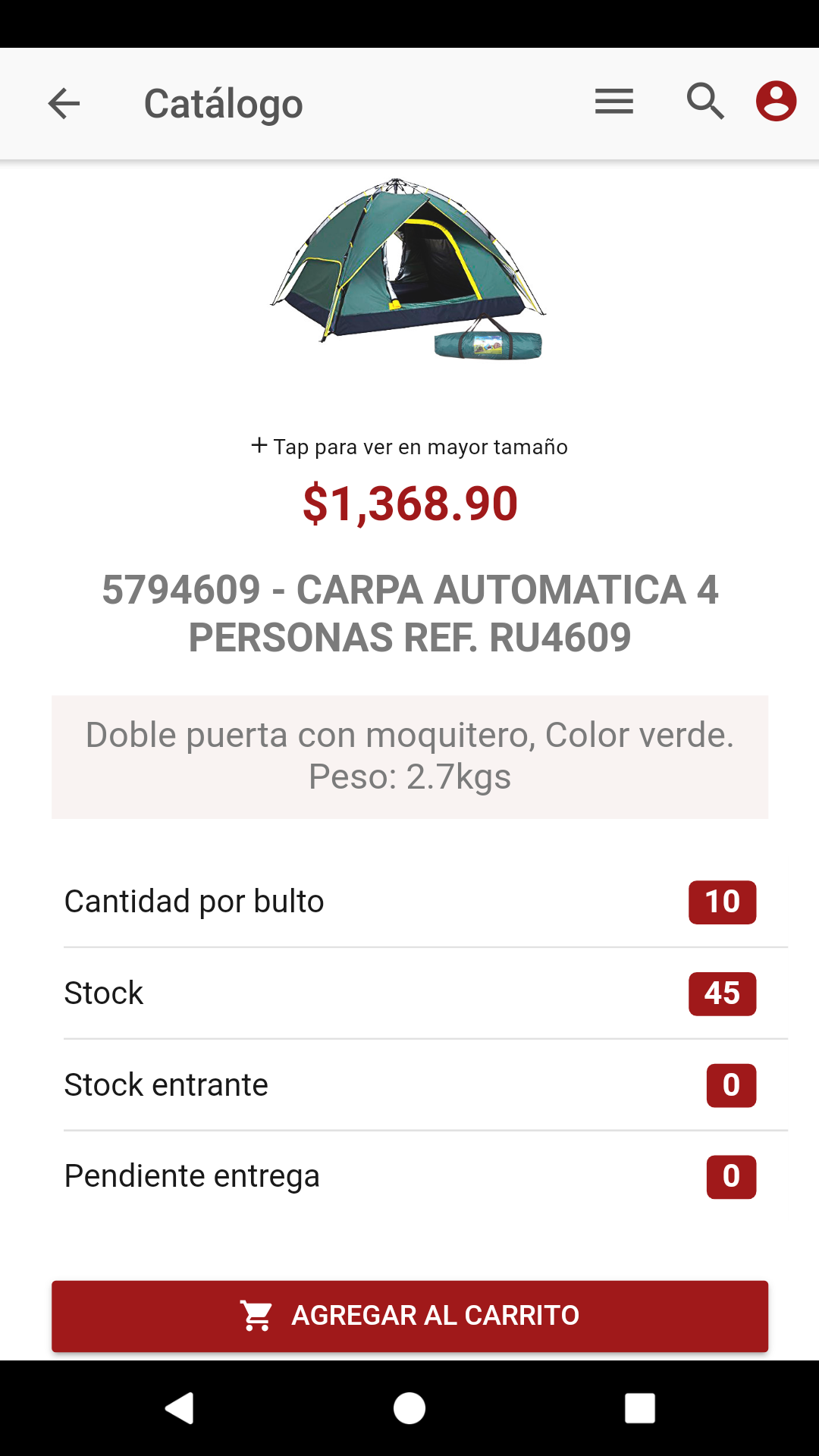Go back using the app bar arrow
Viewport: 819px width, 1456px height.
[64, 103]
